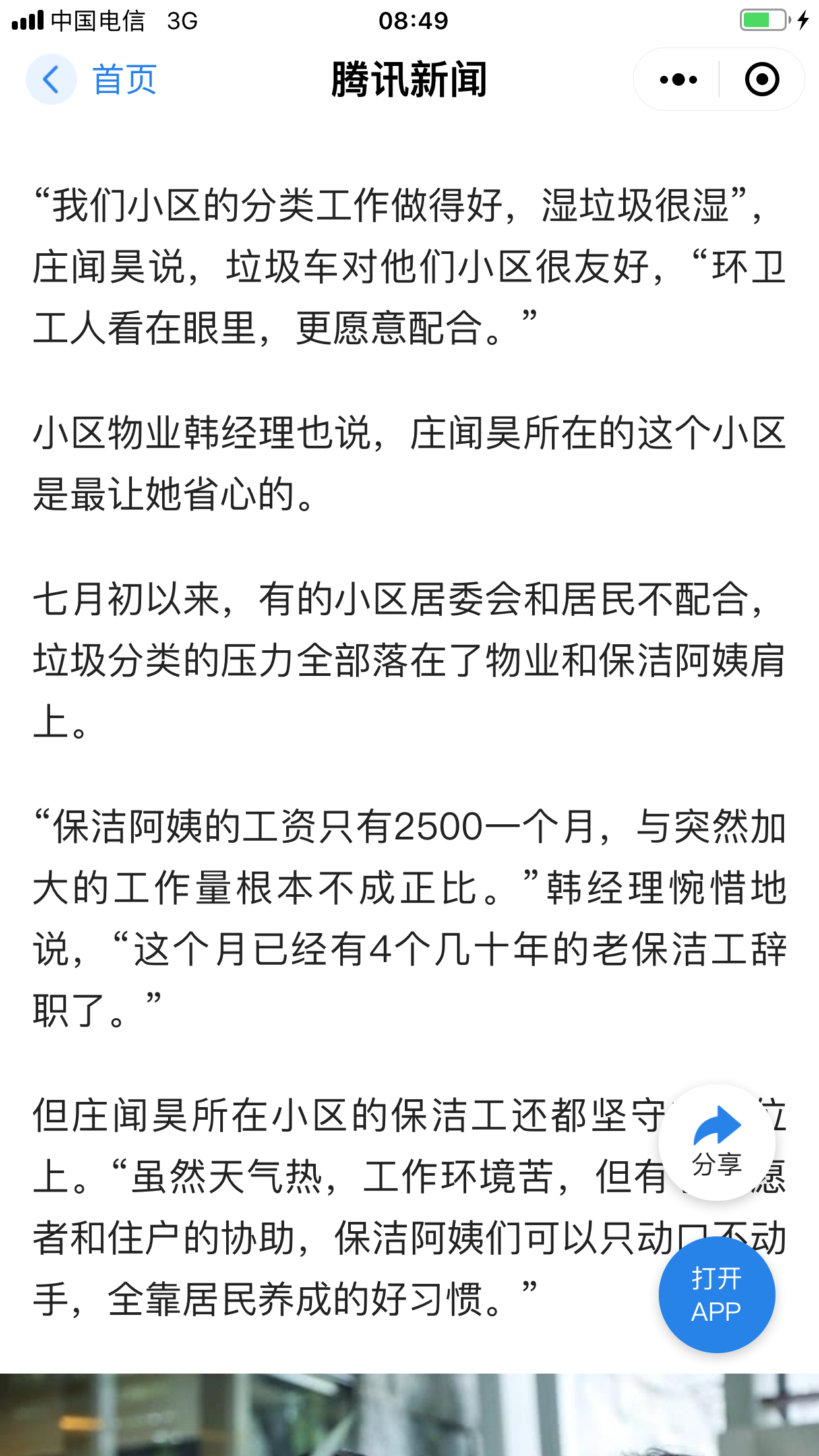Tap 打开APP to open the app
The image size is (819, 1456).
(x=717, y=1294)
